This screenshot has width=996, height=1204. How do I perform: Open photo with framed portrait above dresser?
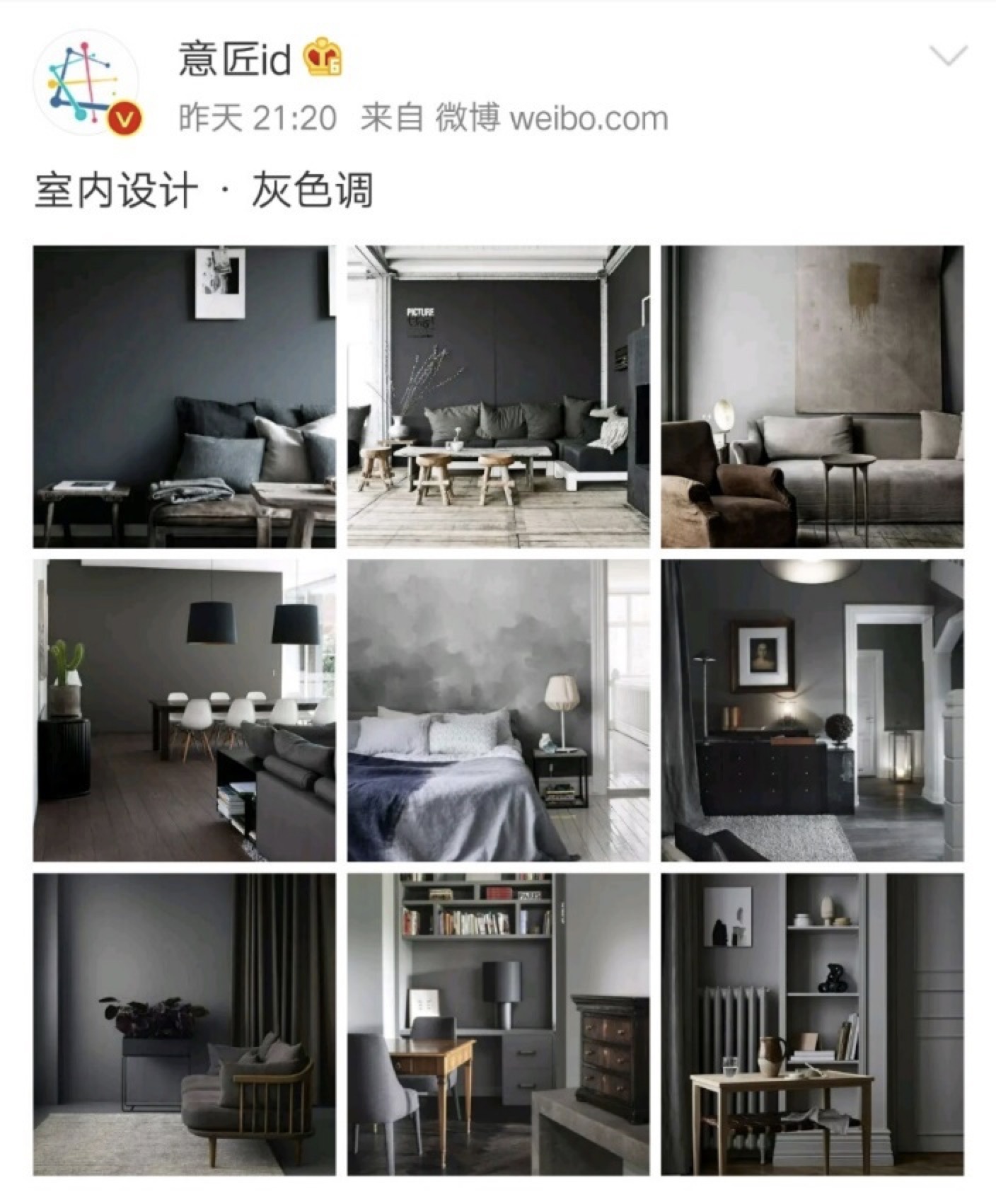pos(812,710)
